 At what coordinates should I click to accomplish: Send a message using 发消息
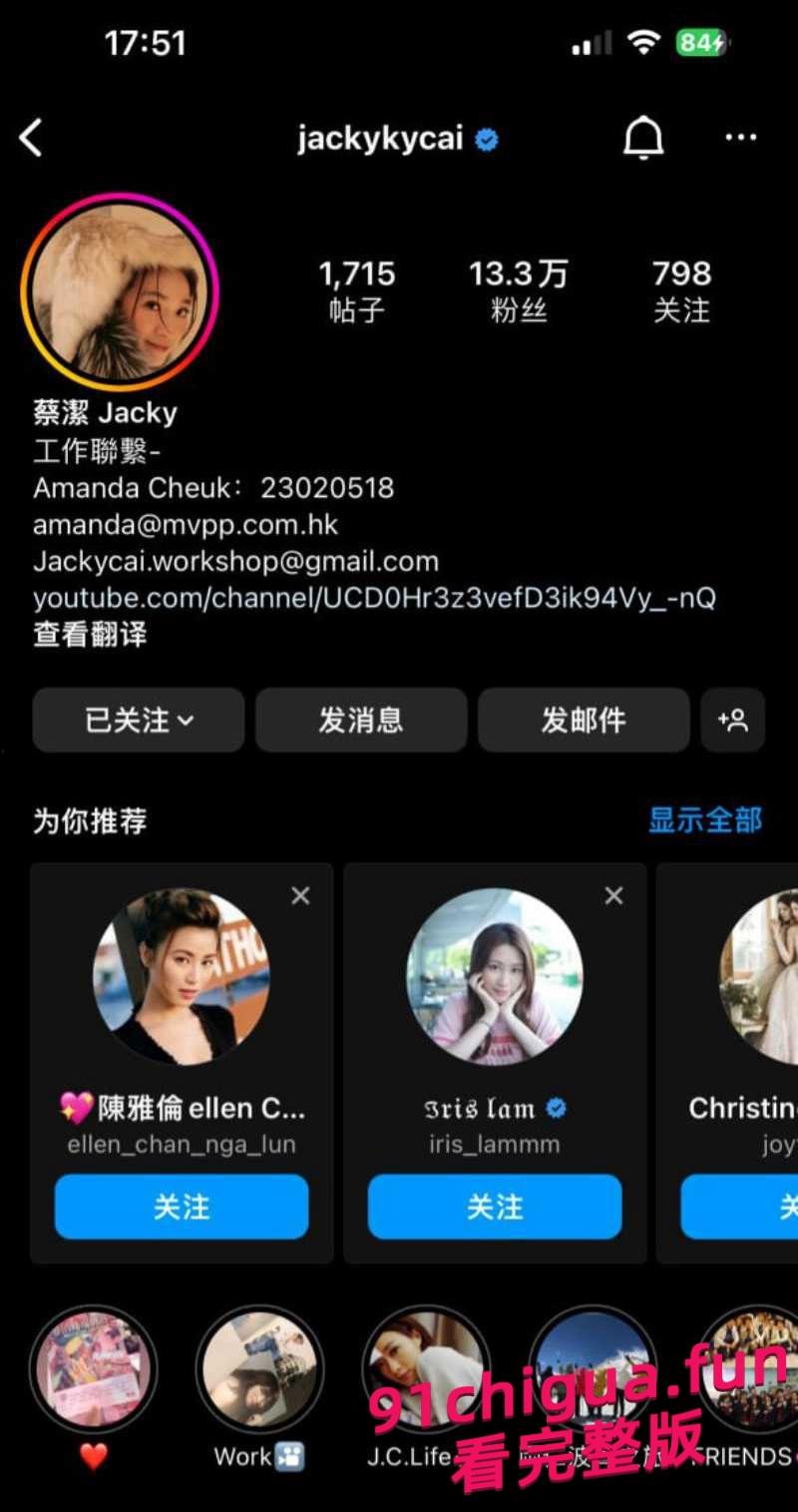tap(360, 721)
